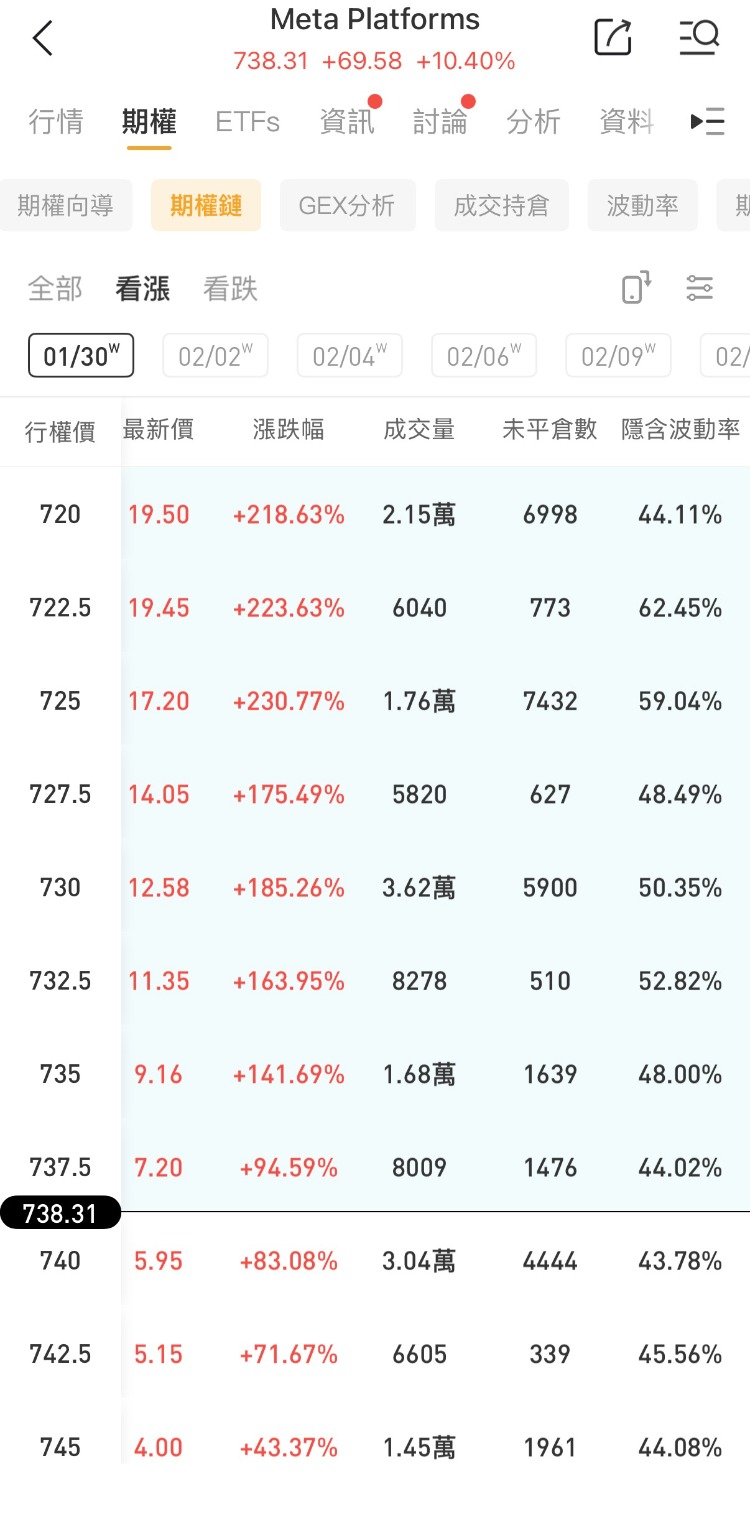View the 分析 tab
The width and height of the screenshot is (750, 1527).
pos(533,122)
